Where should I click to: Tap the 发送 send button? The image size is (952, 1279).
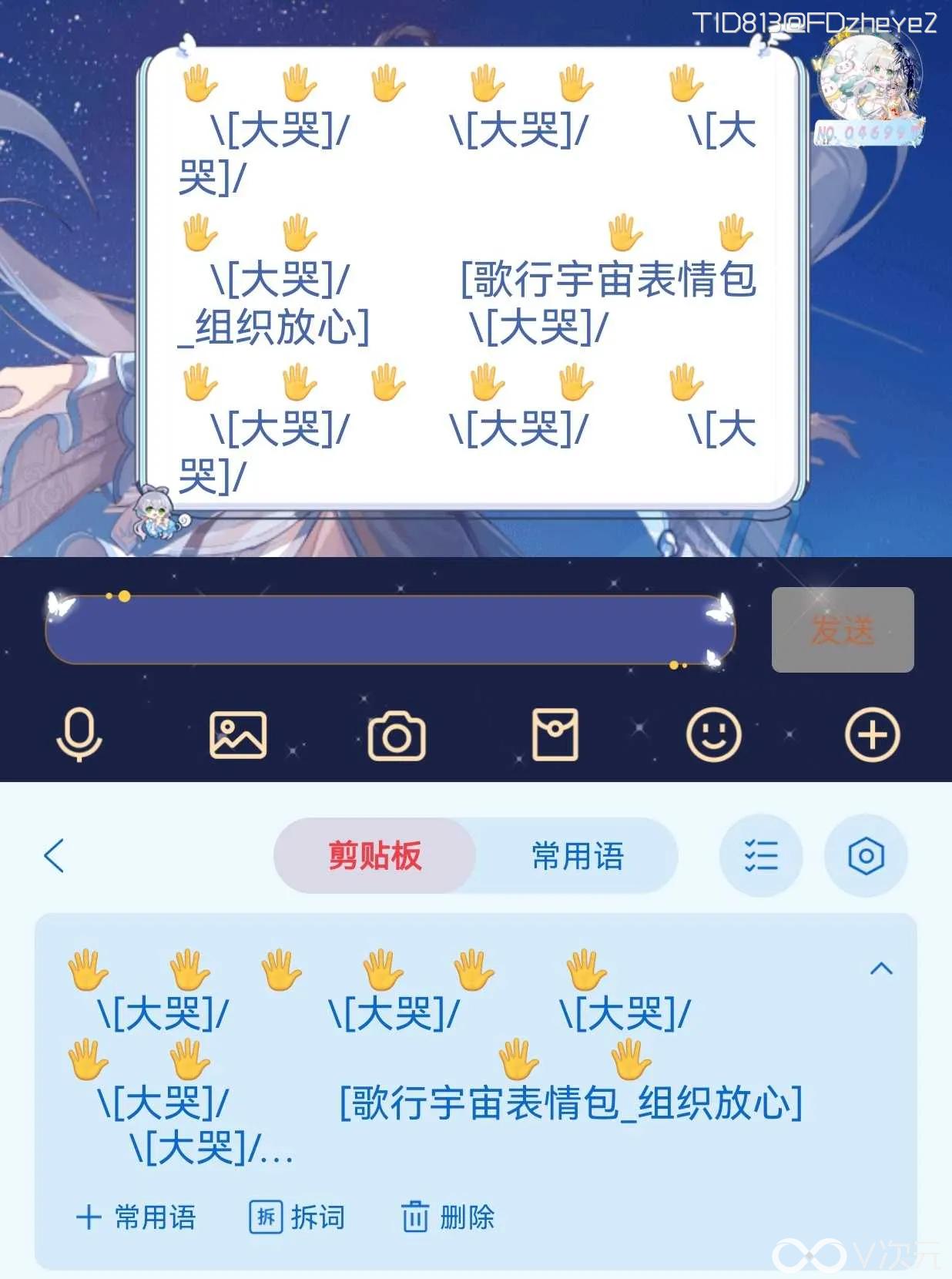pos(843,629)
